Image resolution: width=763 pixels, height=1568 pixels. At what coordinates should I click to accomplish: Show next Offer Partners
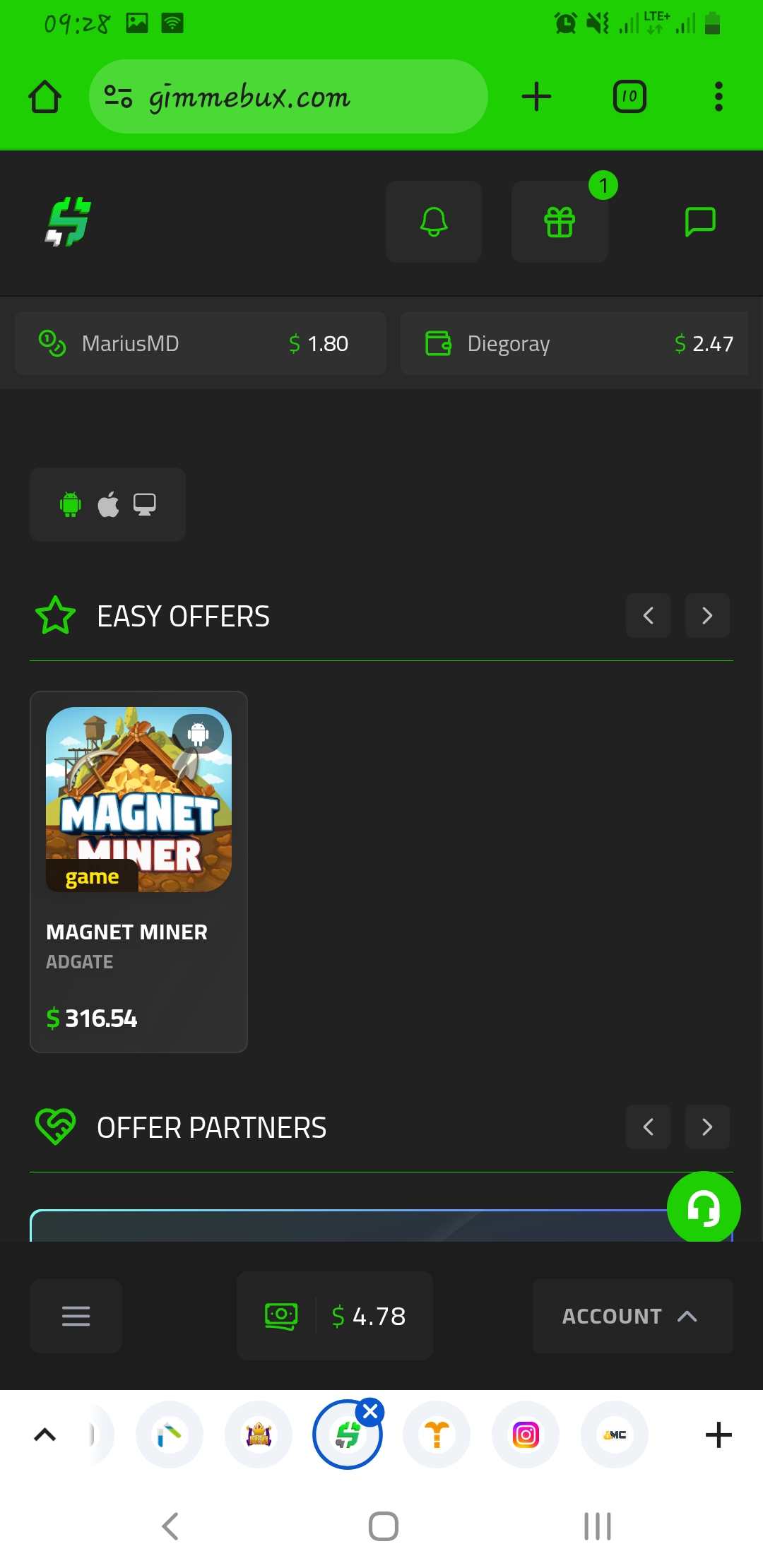707,1127
